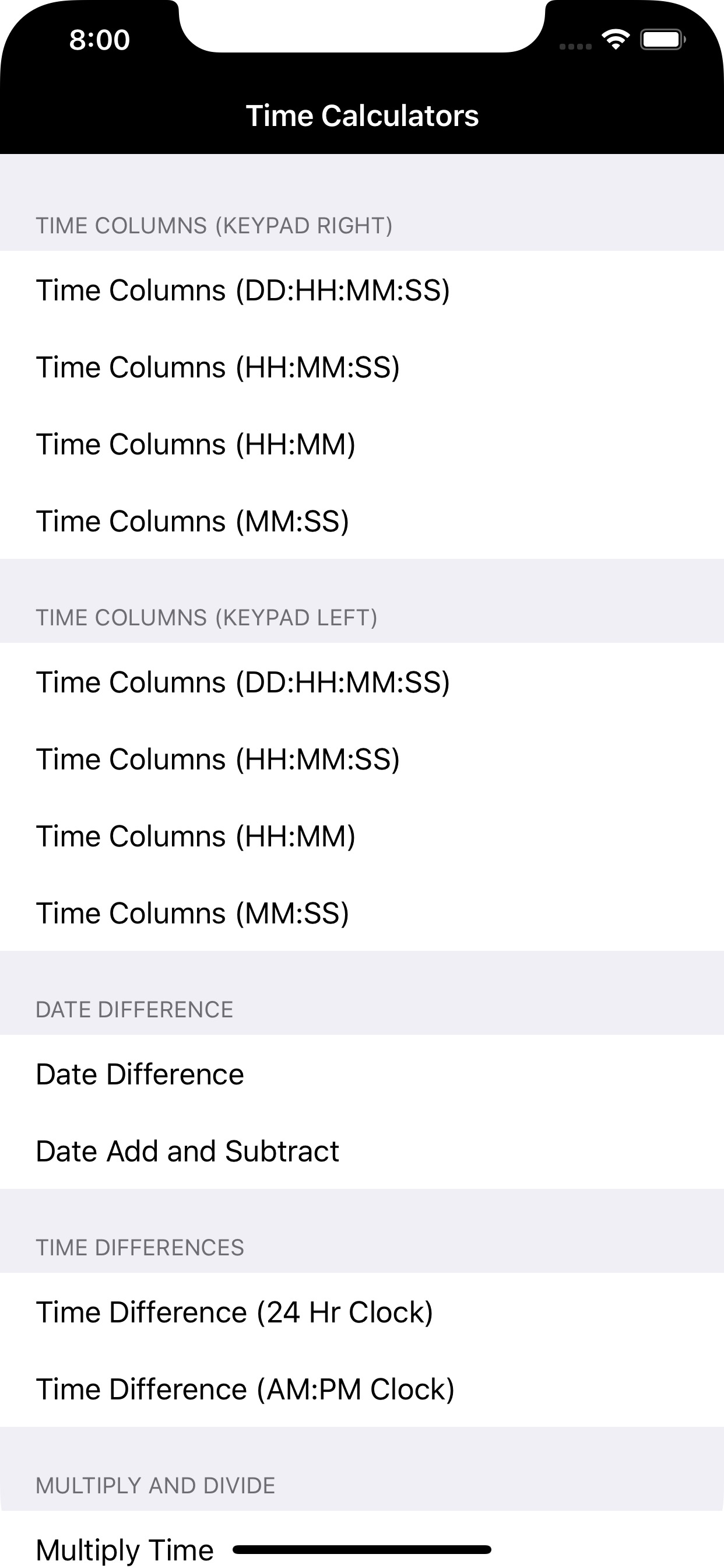Open Date Add and Subtract calculator
The image size is (724, 1568).
pyautogui.click(x=187, y=1151)
